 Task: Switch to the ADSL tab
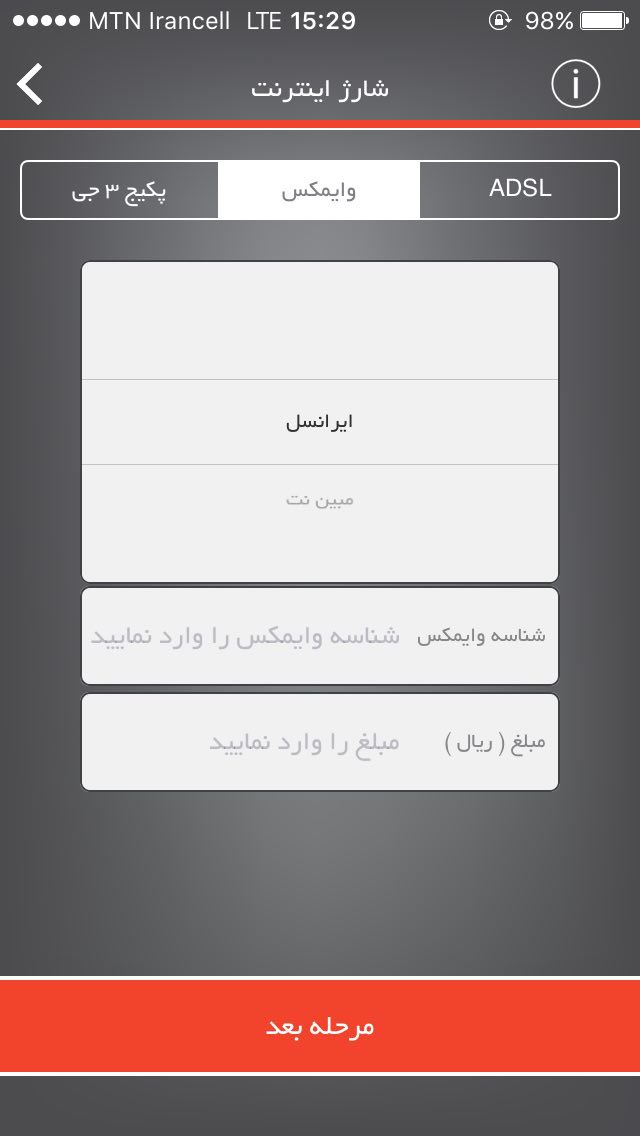pyautogui.click(x=520, y=189)
